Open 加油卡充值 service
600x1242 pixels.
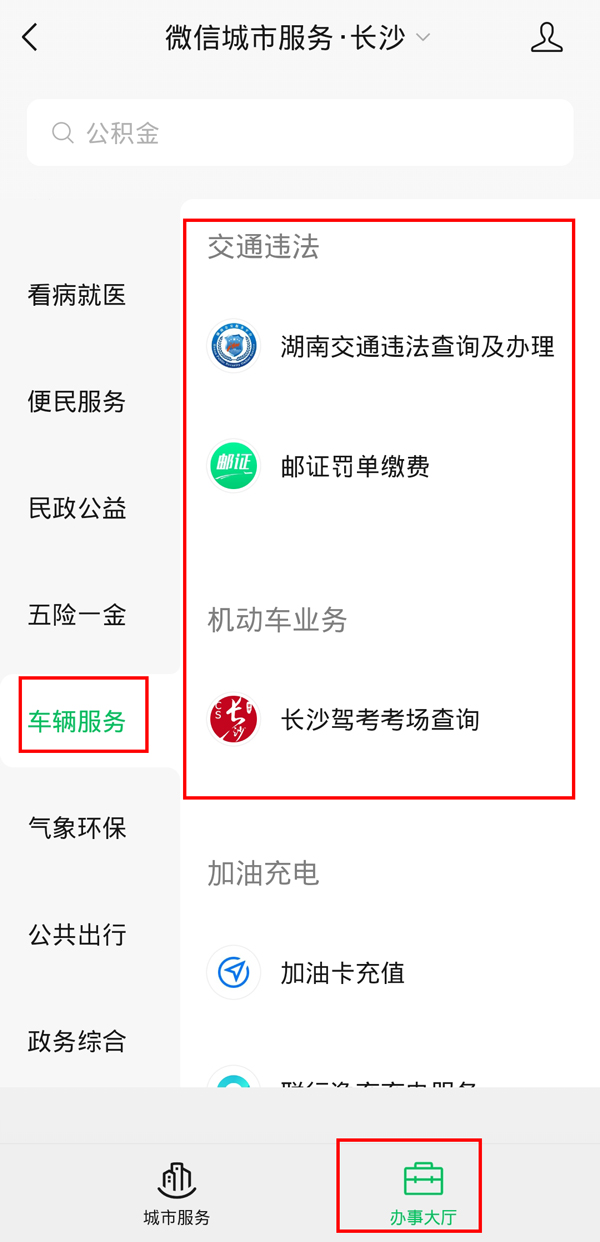point(342,973)
